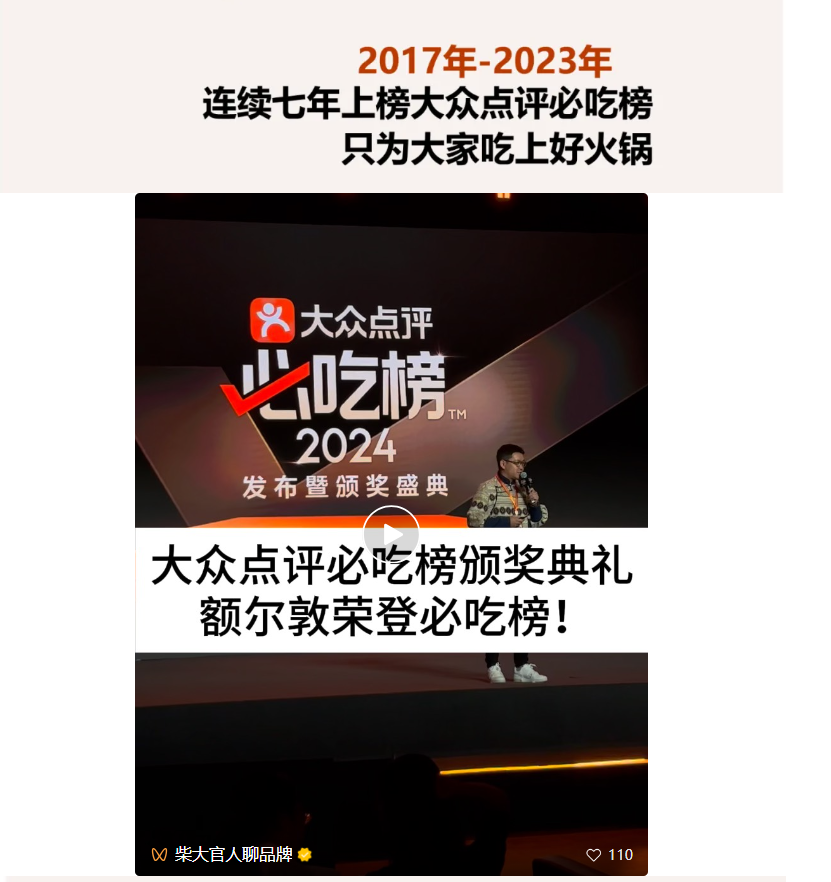Like the video with 110 likes

(x=594, y=855)
